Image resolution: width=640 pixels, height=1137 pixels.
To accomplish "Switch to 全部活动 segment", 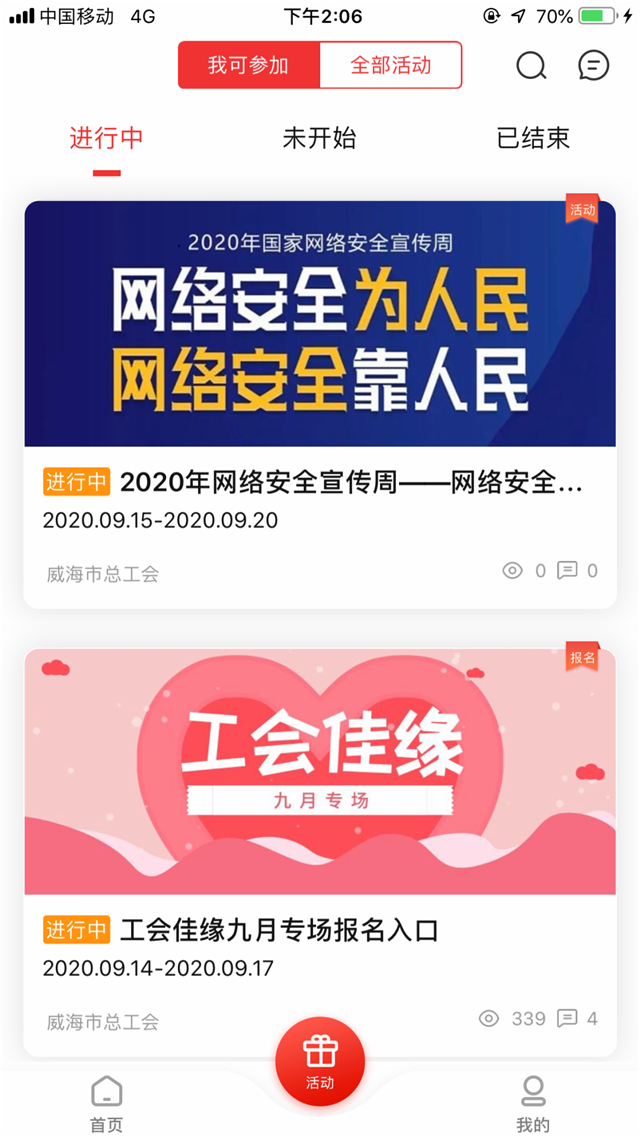I will pos(390,66).
